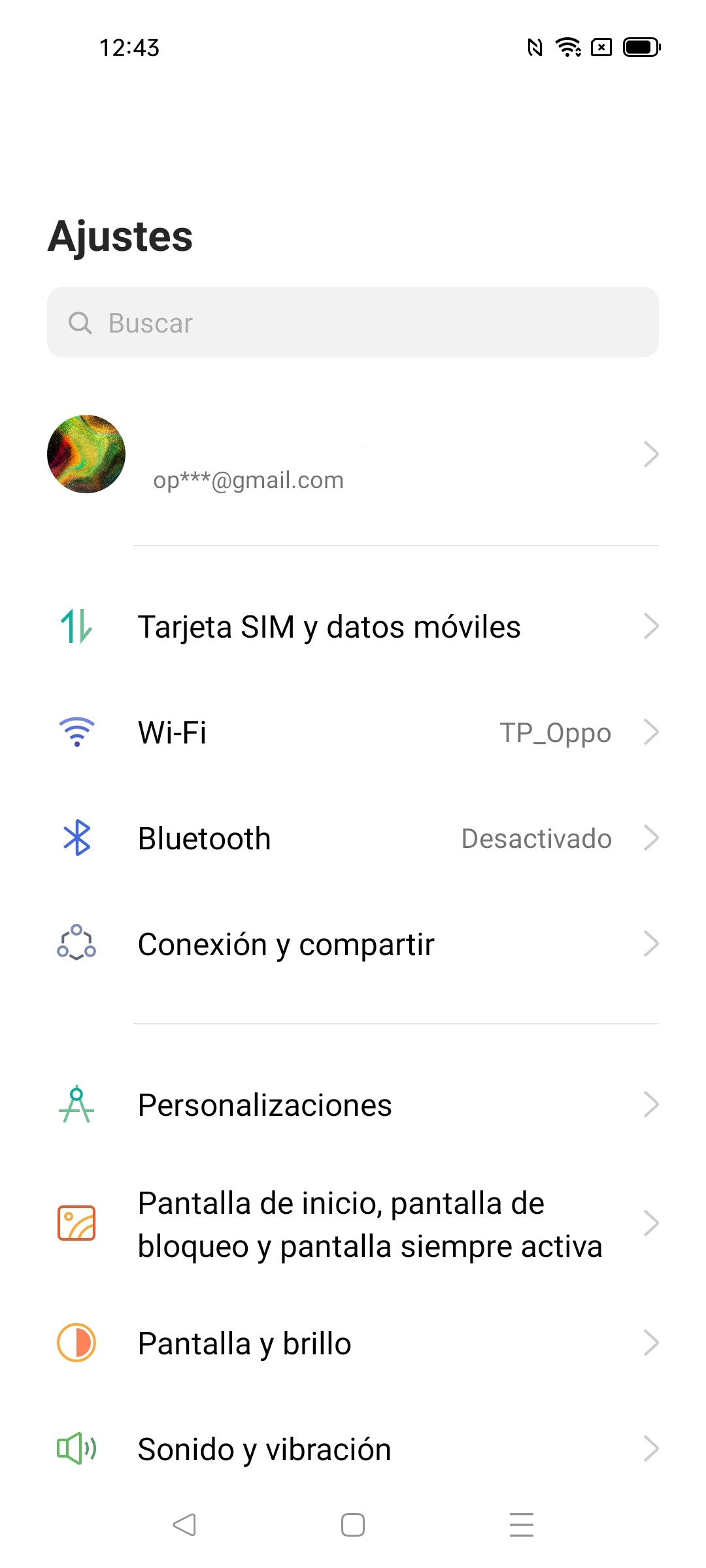Open the op***@gmail.com account row
Image resolution: width=706 pixels, height=1568 pixels.
[353, 455]
